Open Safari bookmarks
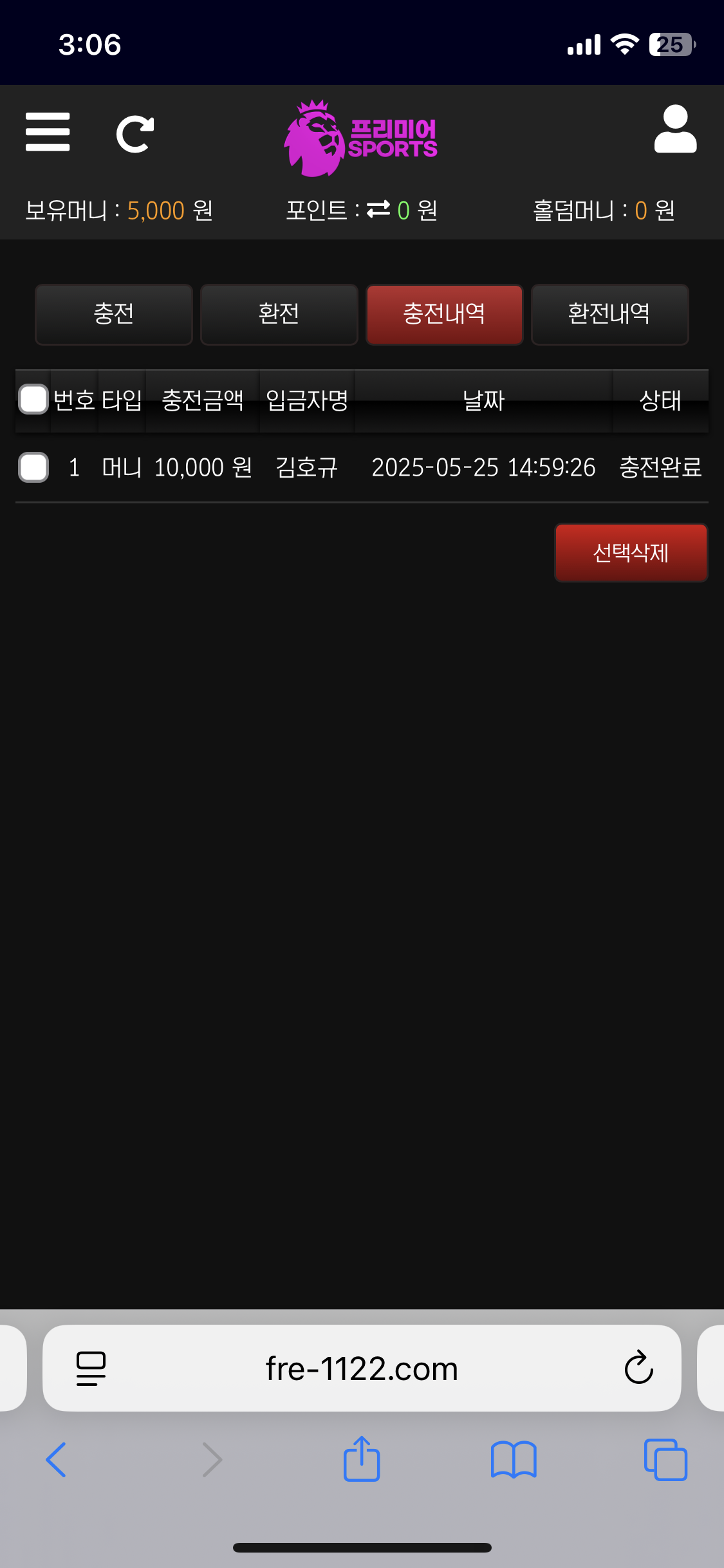 [x=513, y=1460]
